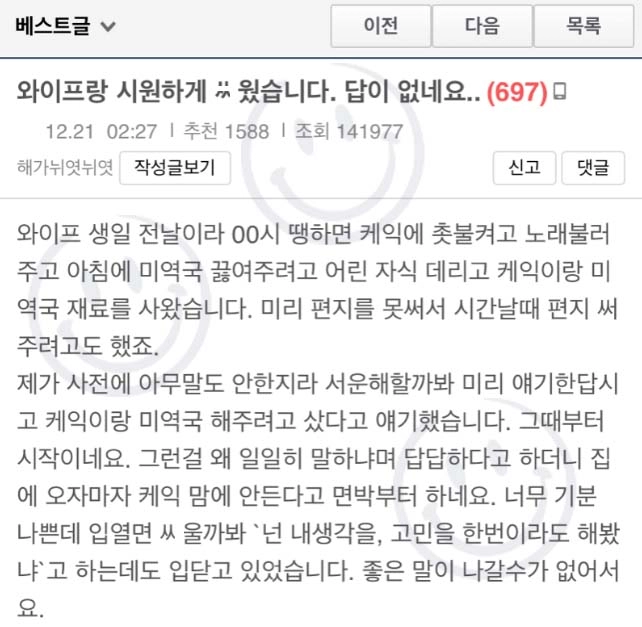
Task: Go to previous post with 이전
Action: (x=381, y=27)
